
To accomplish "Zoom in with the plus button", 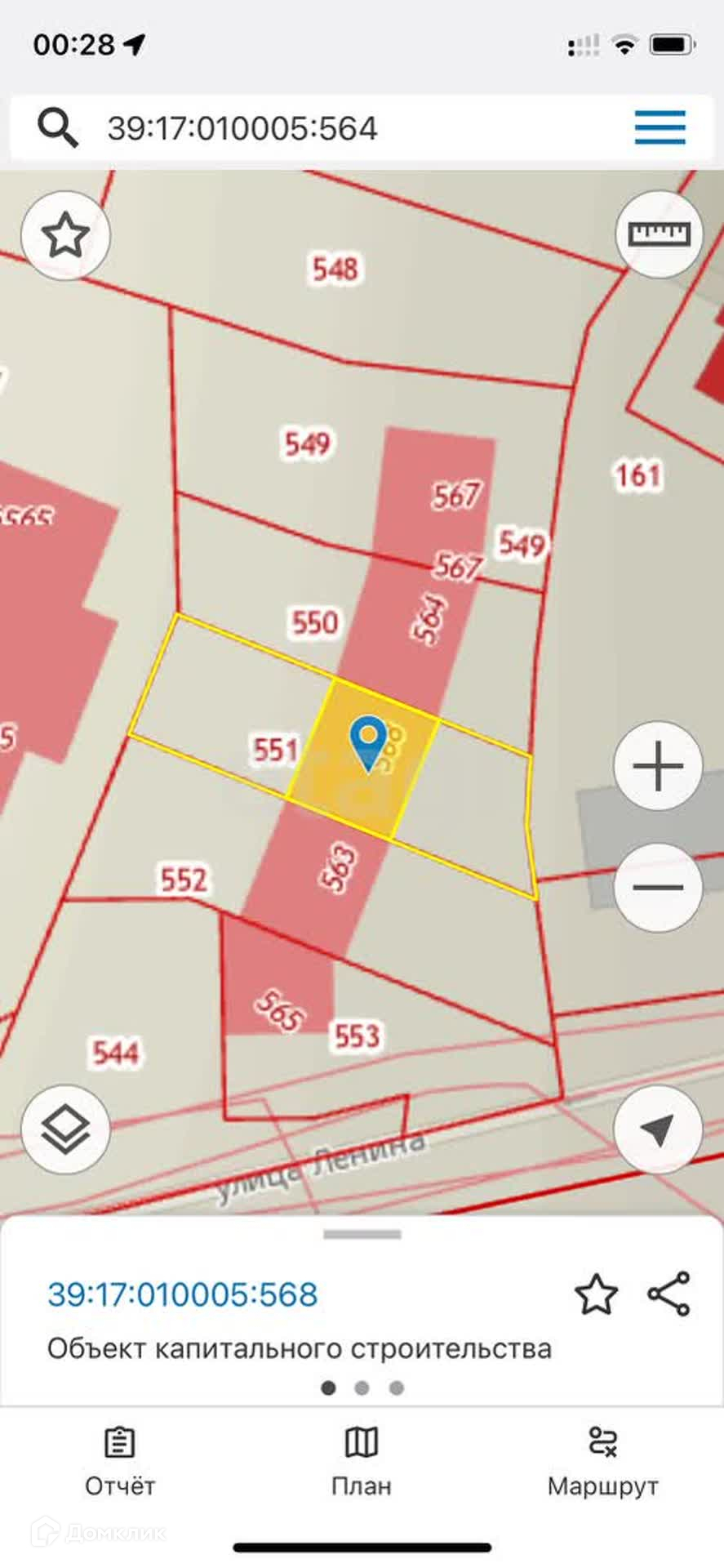I will coord(658,767).
